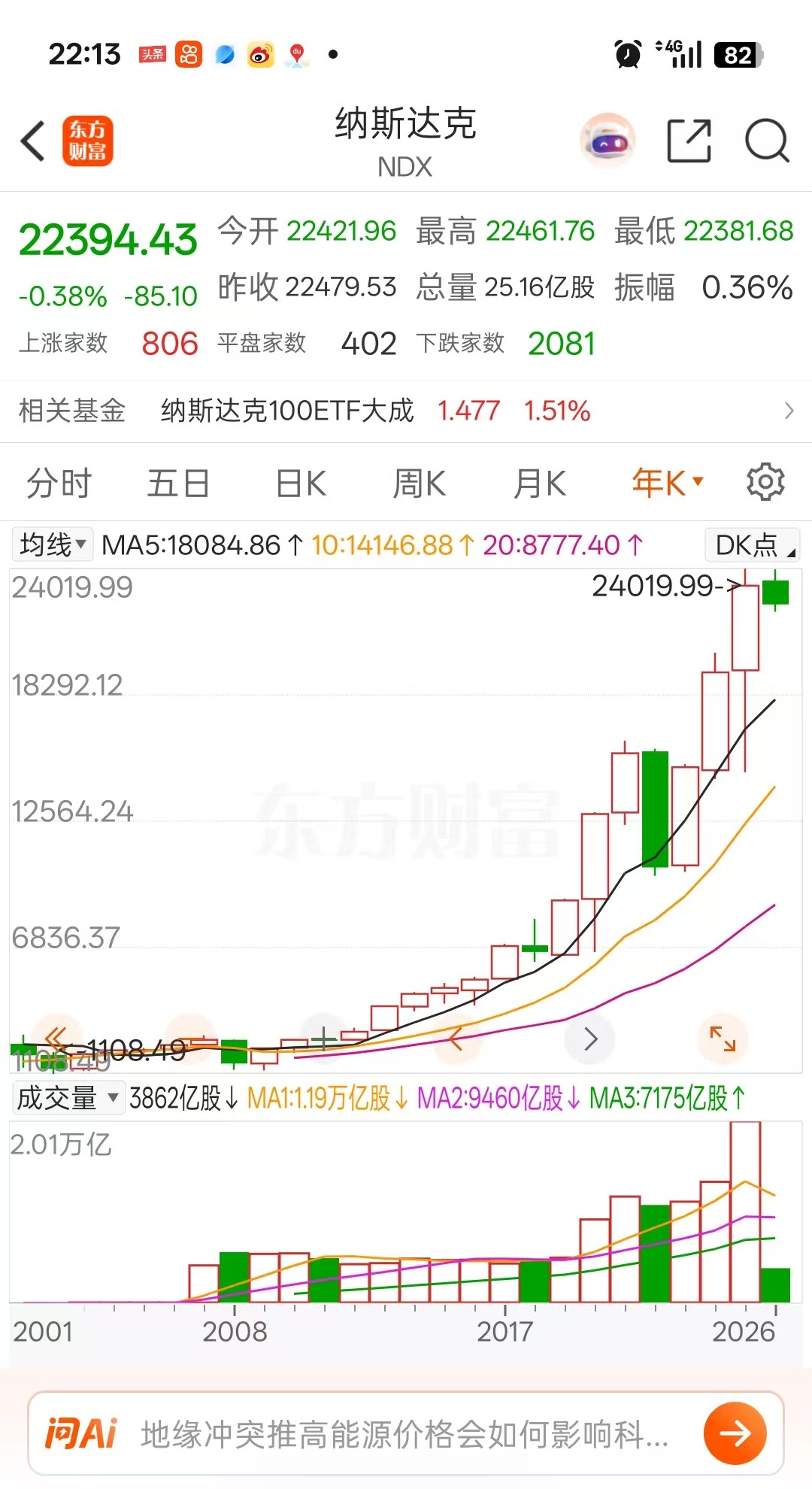812x1489 pixels.
Task: Move chart right with the arrow
Action: 591,1039
